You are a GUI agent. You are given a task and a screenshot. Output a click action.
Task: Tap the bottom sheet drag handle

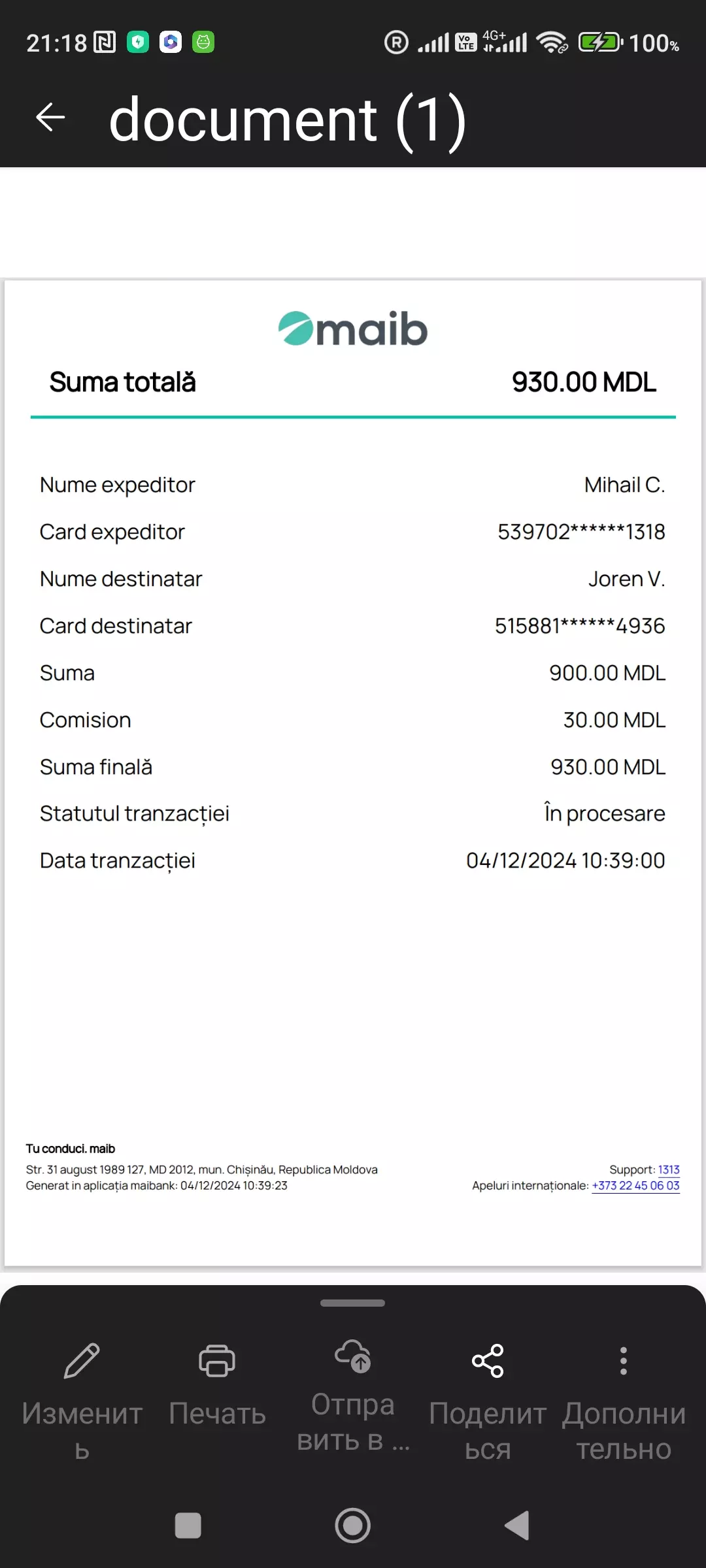point(353,1303)
